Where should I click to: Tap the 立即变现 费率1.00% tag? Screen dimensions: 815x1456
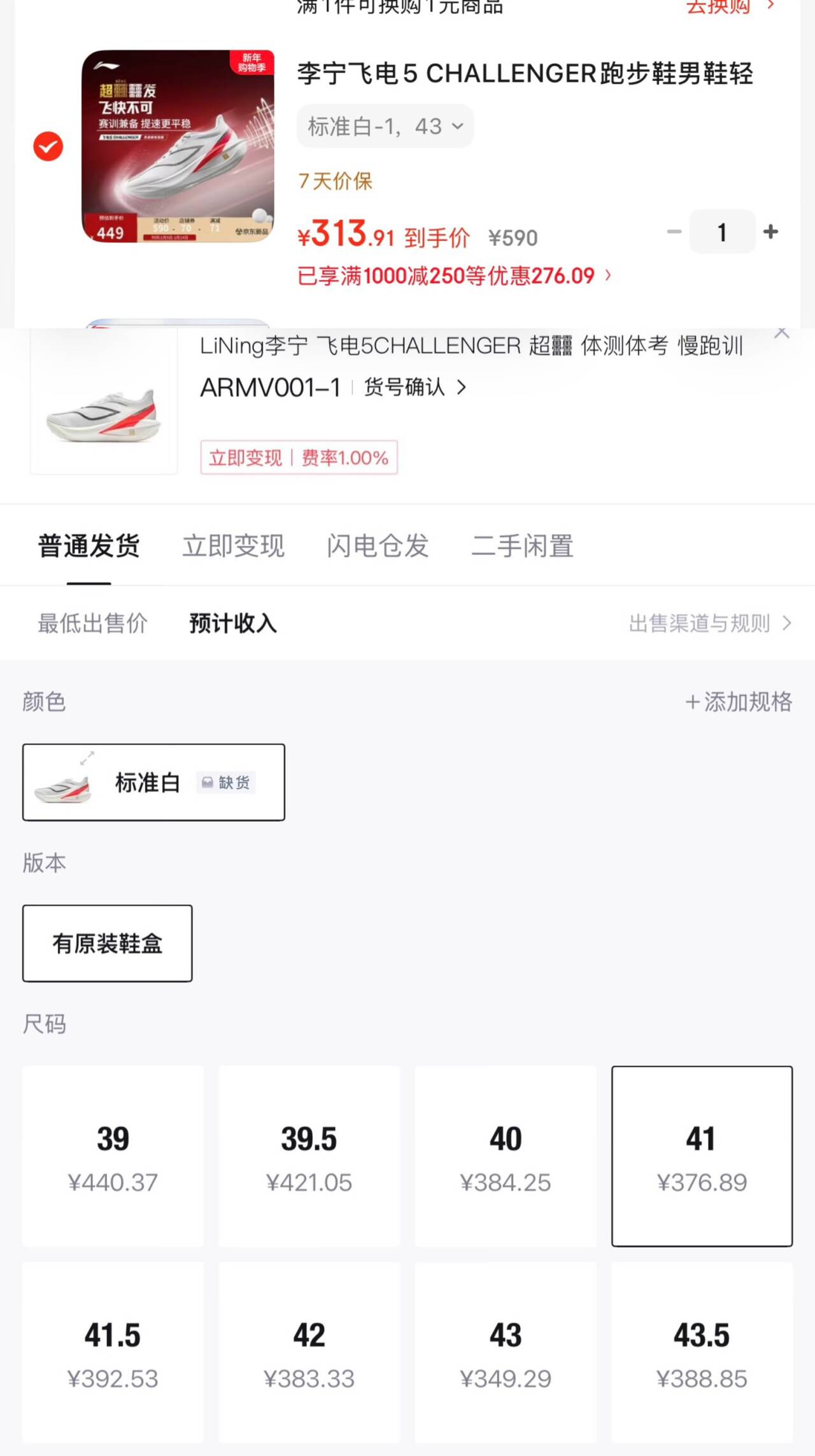(299, 458)
